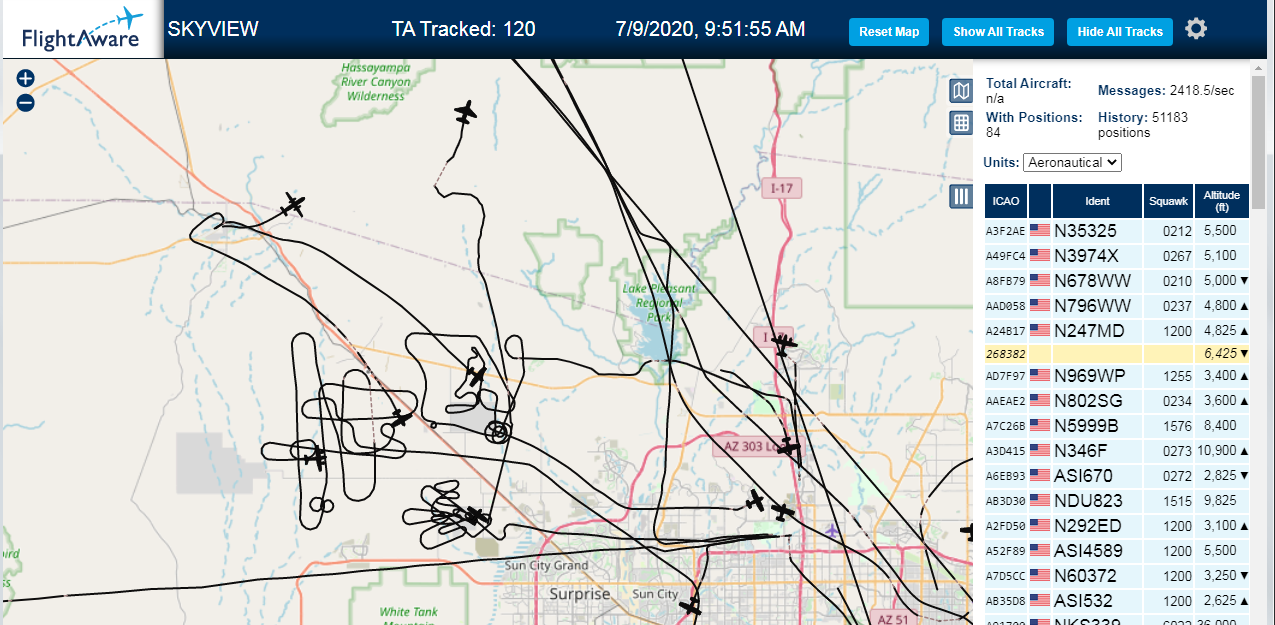This screenshot has height=625, width=1275.
Task: Collapse the sidebar with the columns icon
Action: 961,196
